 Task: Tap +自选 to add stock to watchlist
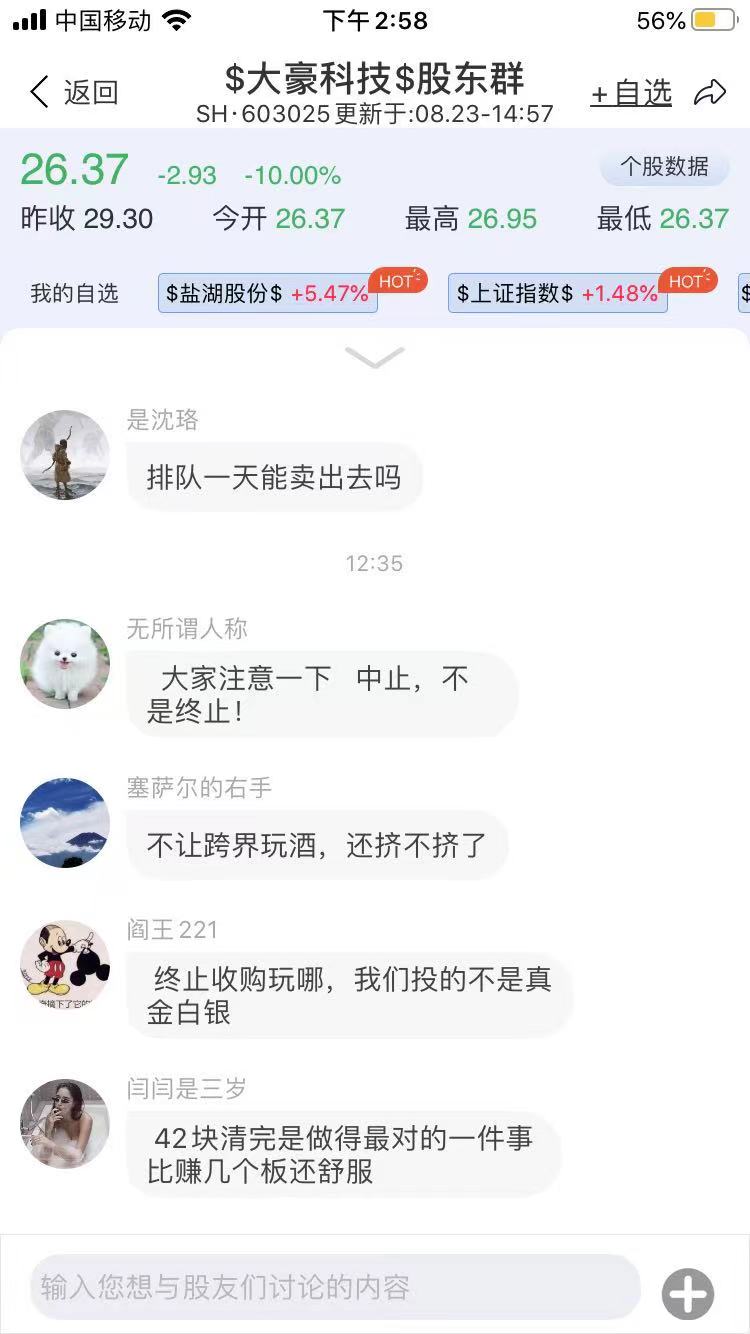click(630, 90)
